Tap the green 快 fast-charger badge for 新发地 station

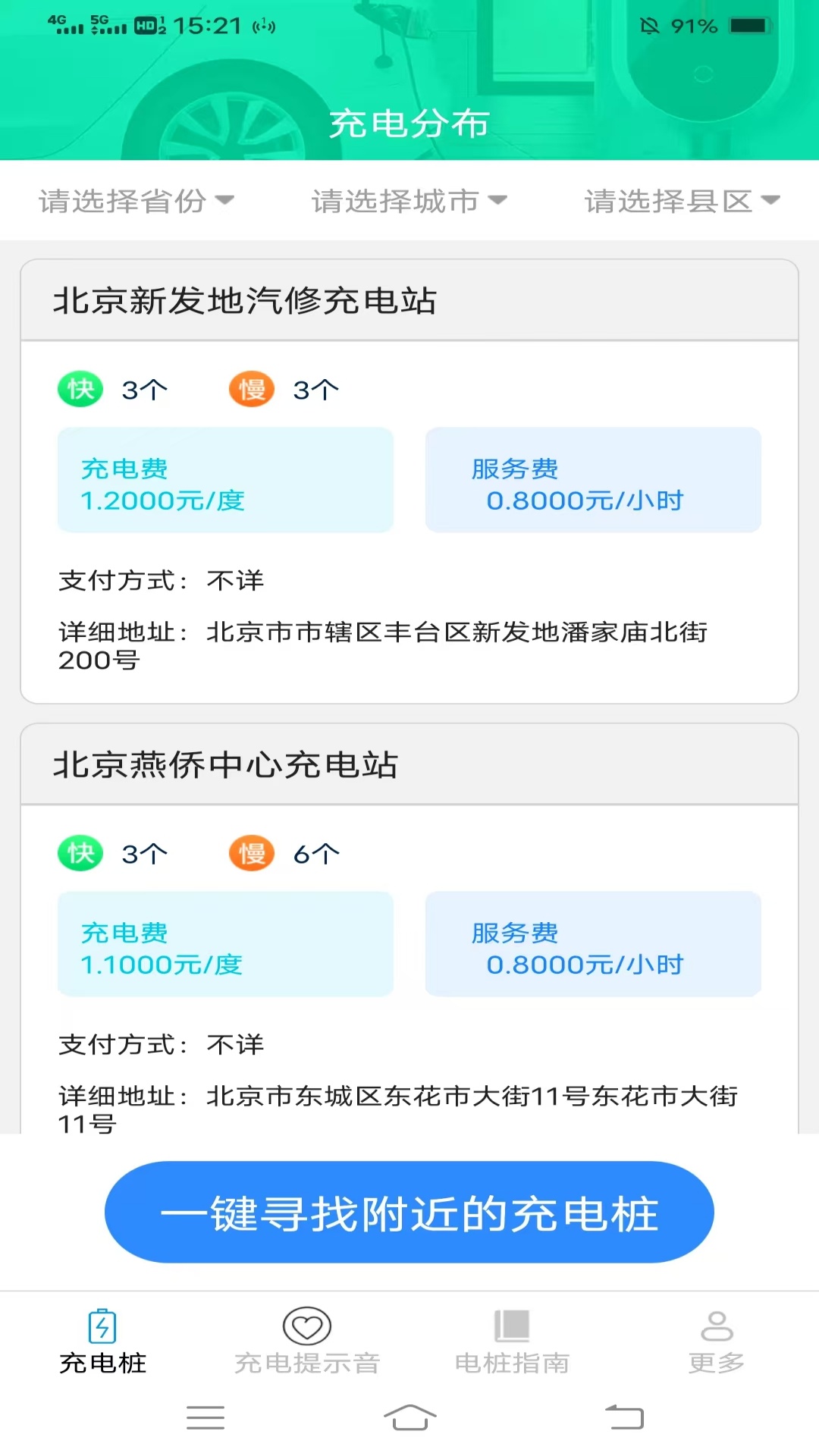click(x=79, y=388)
